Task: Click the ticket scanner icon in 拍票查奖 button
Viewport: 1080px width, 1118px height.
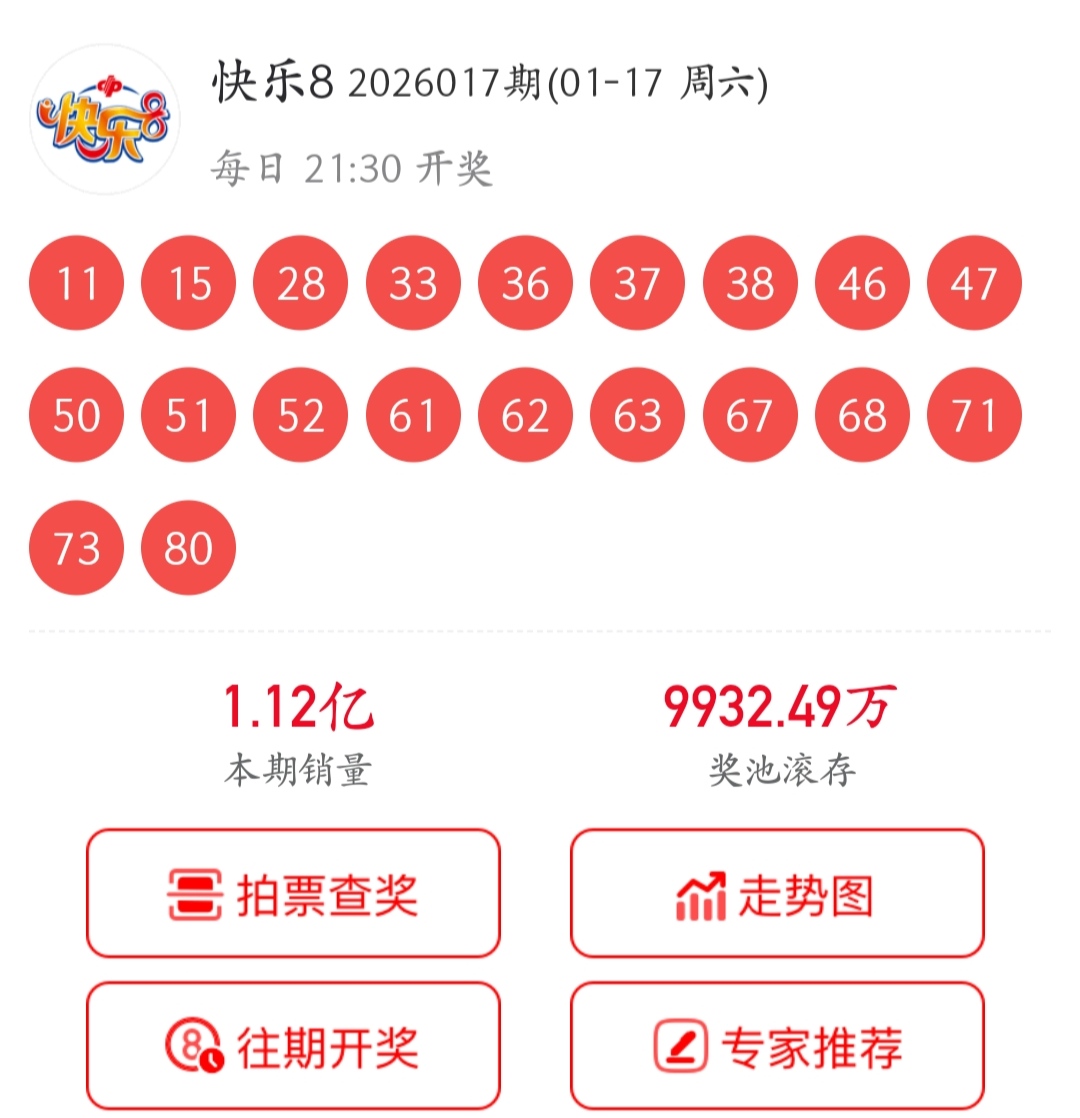Action: point(196,895)
